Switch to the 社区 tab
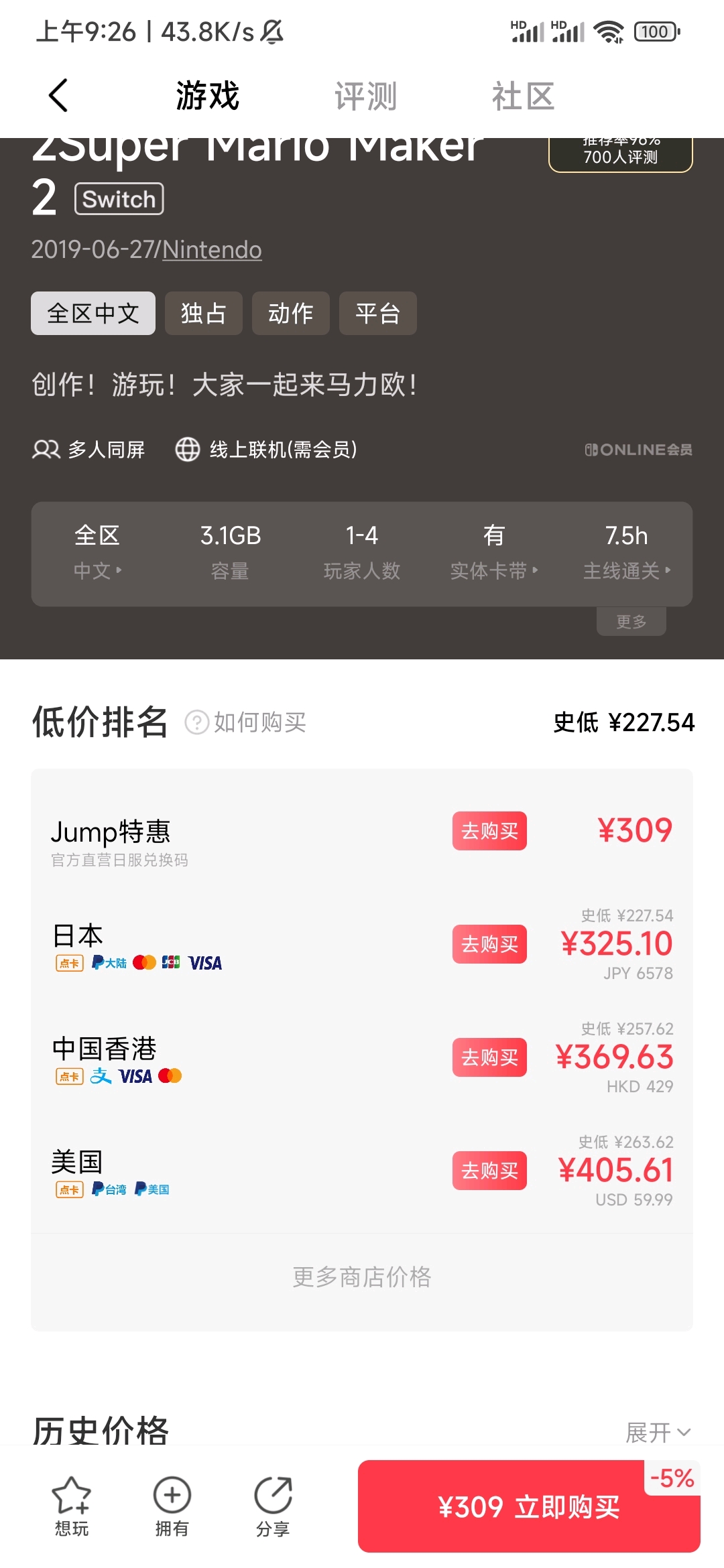The width and height of the screenshot is (724, 1568). 524,96
